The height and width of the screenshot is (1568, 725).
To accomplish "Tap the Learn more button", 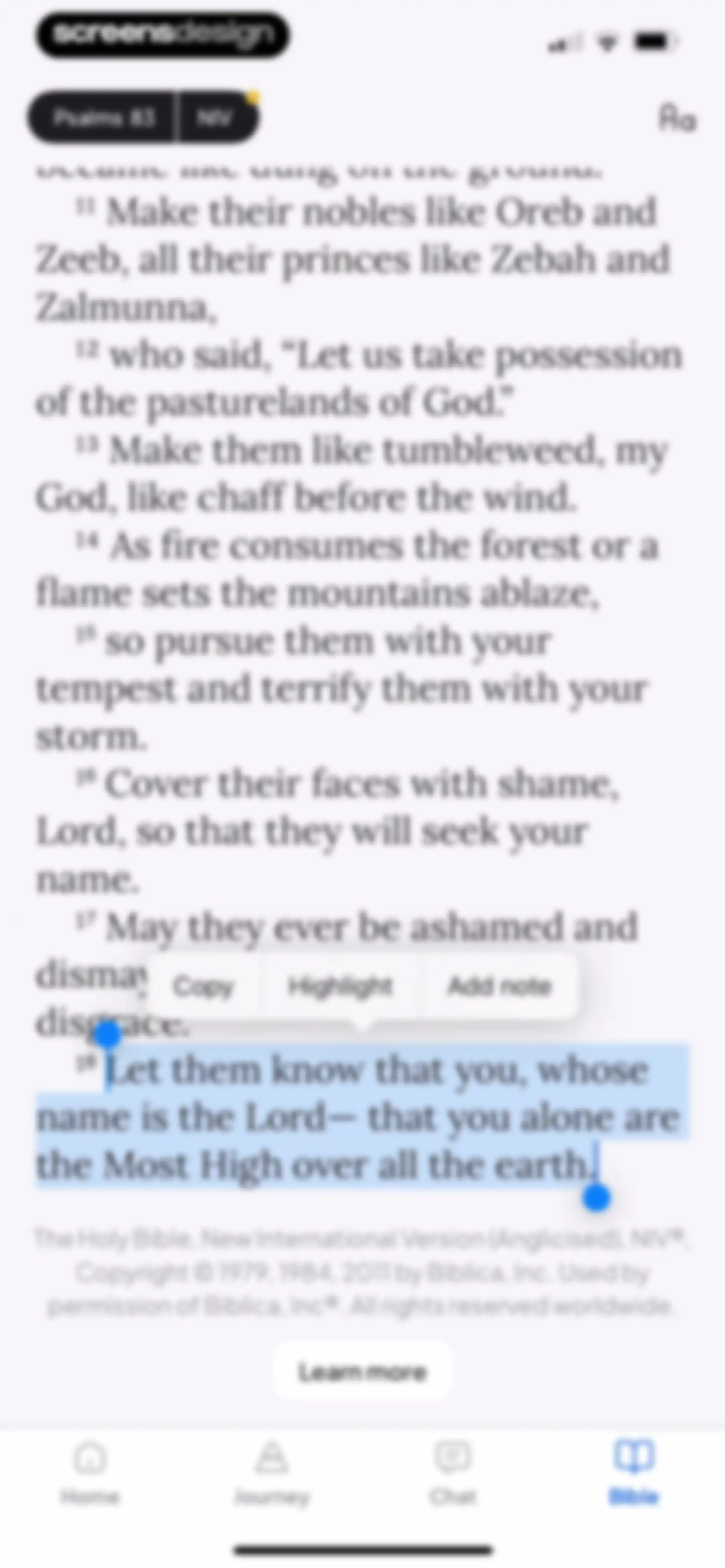I will point(362,1372).
